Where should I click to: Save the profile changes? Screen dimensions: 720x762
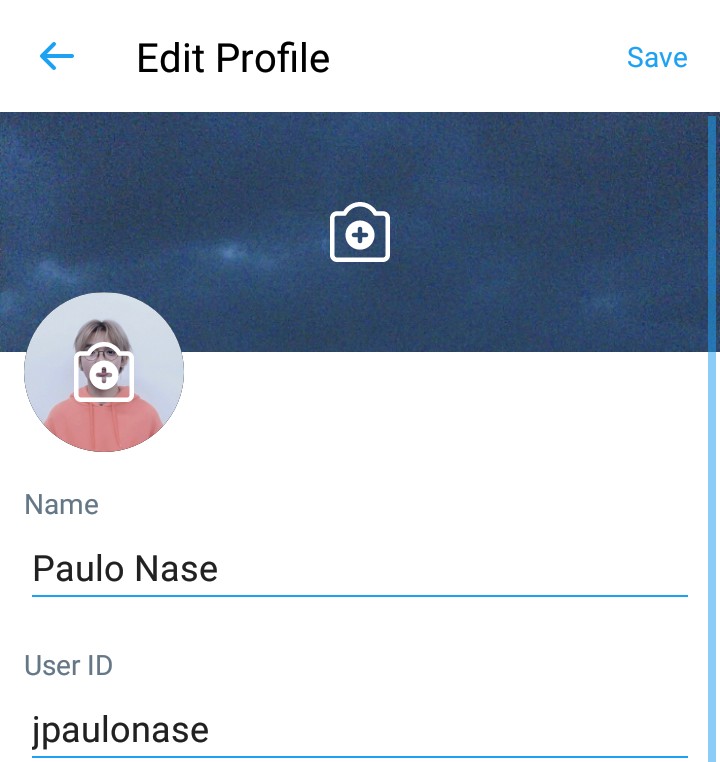(x=656, y=58)
